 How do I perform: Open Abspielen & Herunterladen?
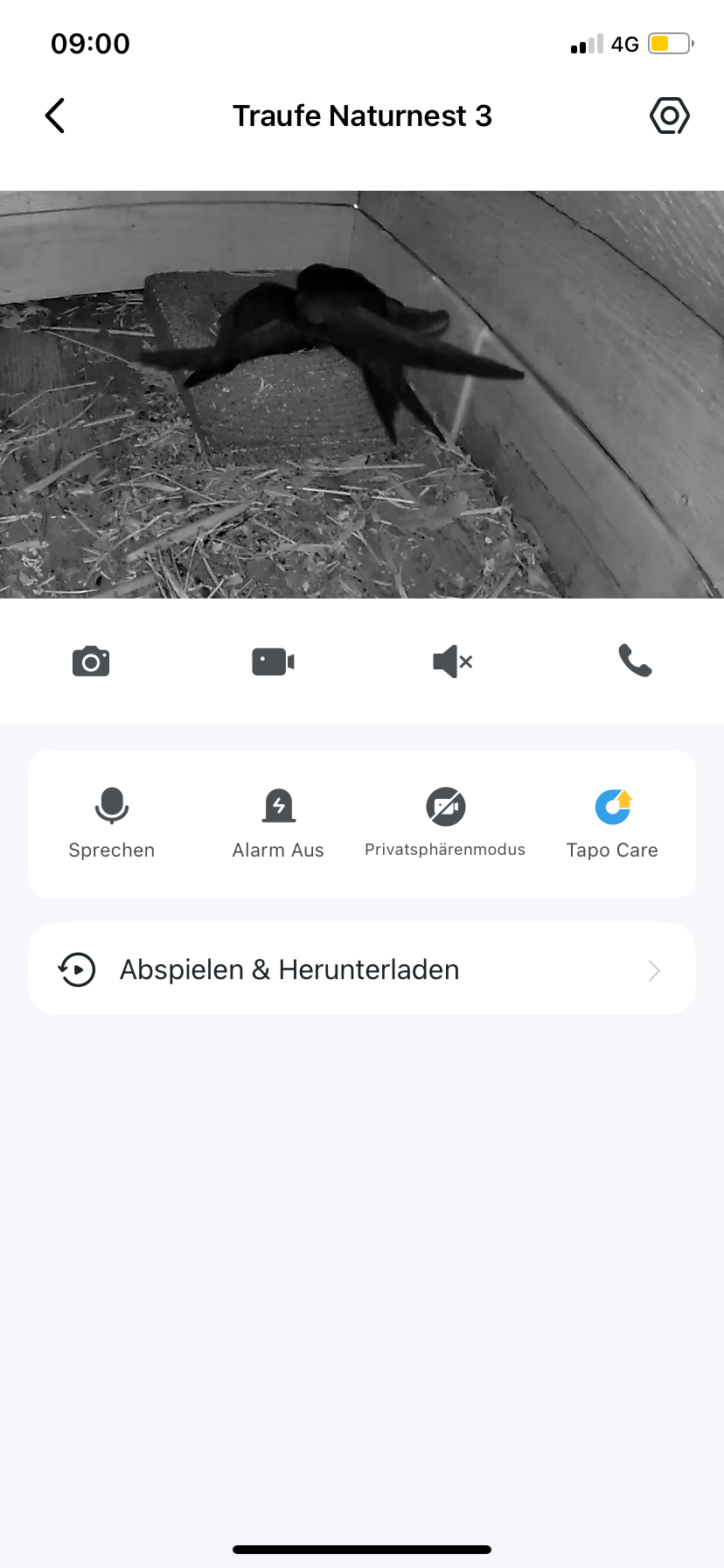pyautogui.click(x=362, y=969)
